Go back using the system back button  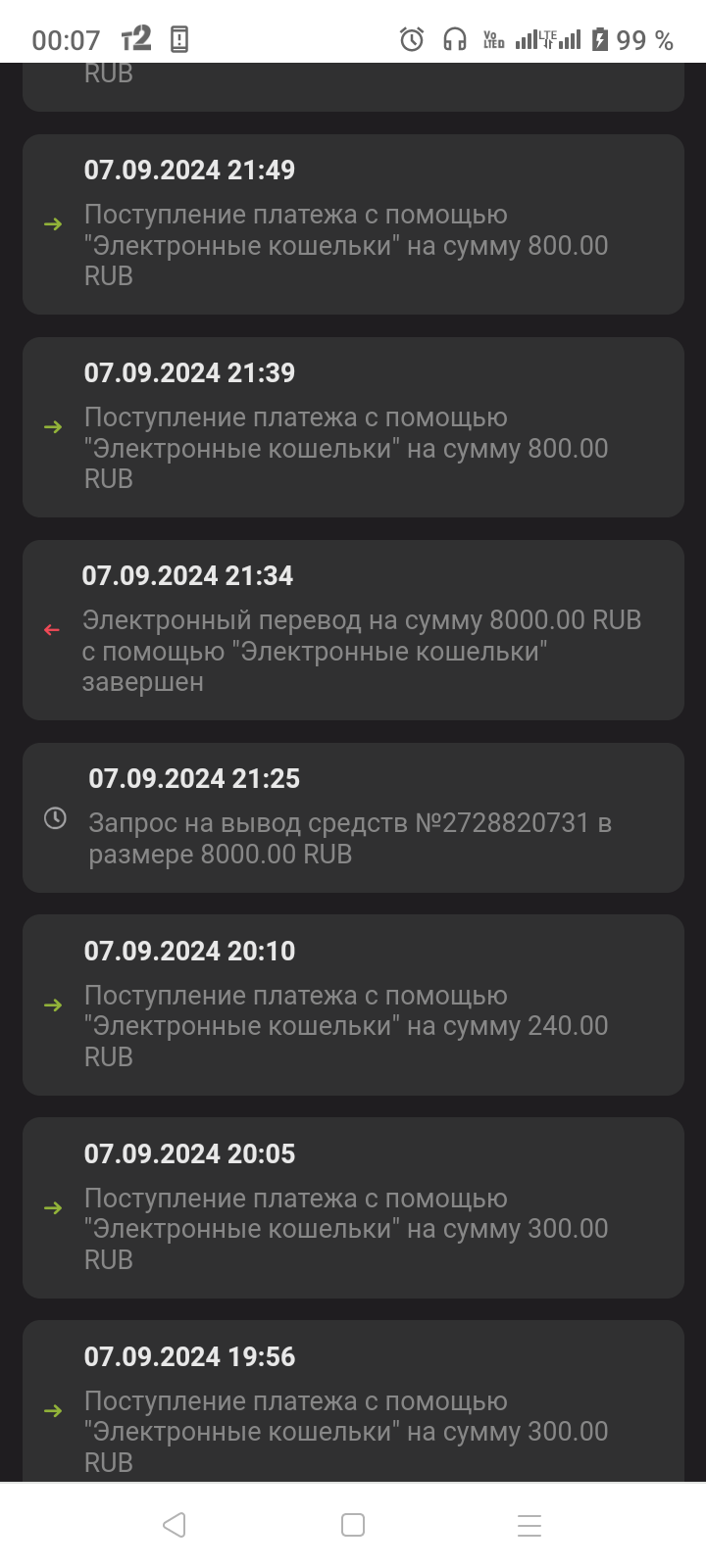coord(175,1525)
